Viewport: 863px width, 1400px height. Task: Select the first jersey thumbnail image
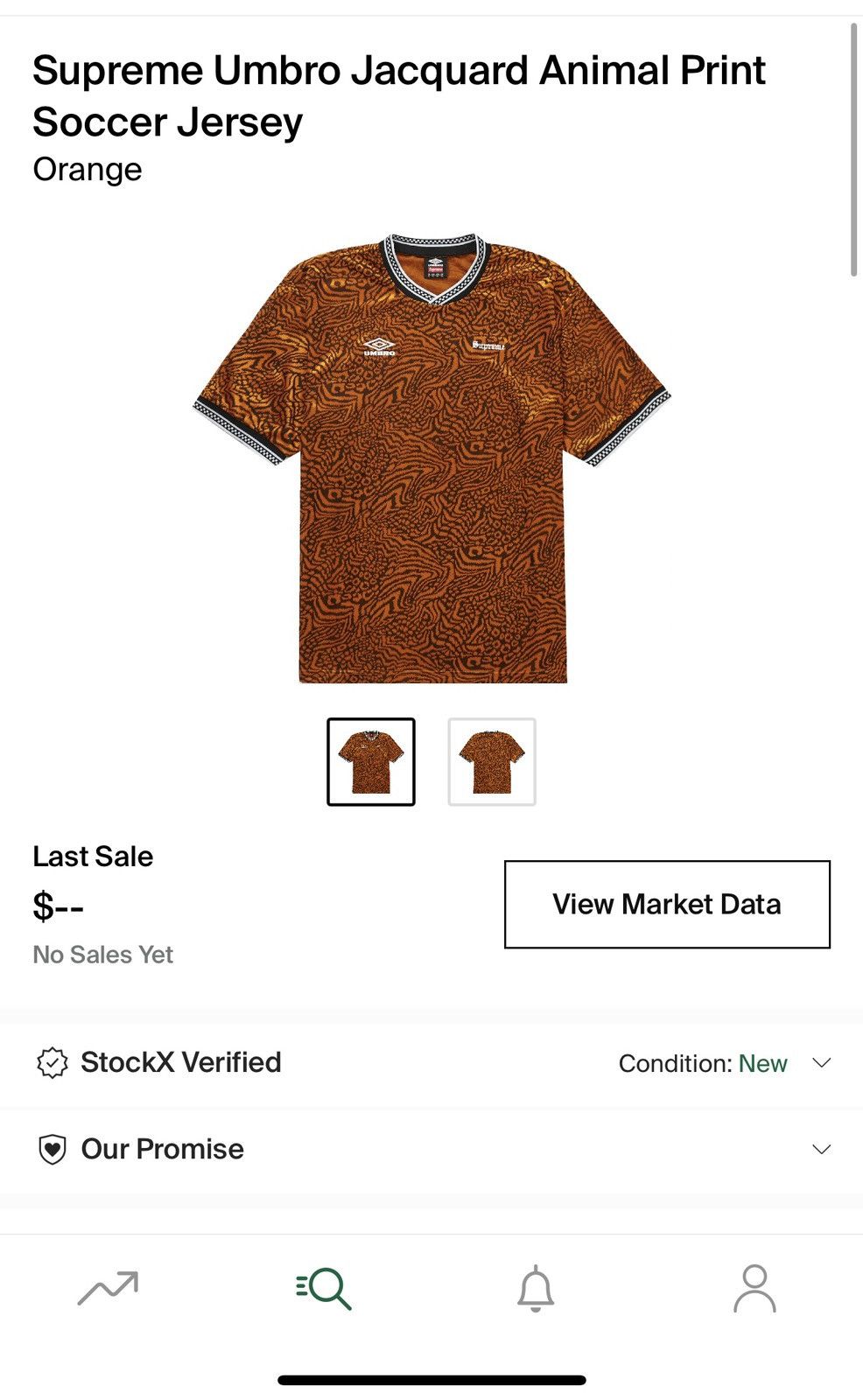pos(371,761)
